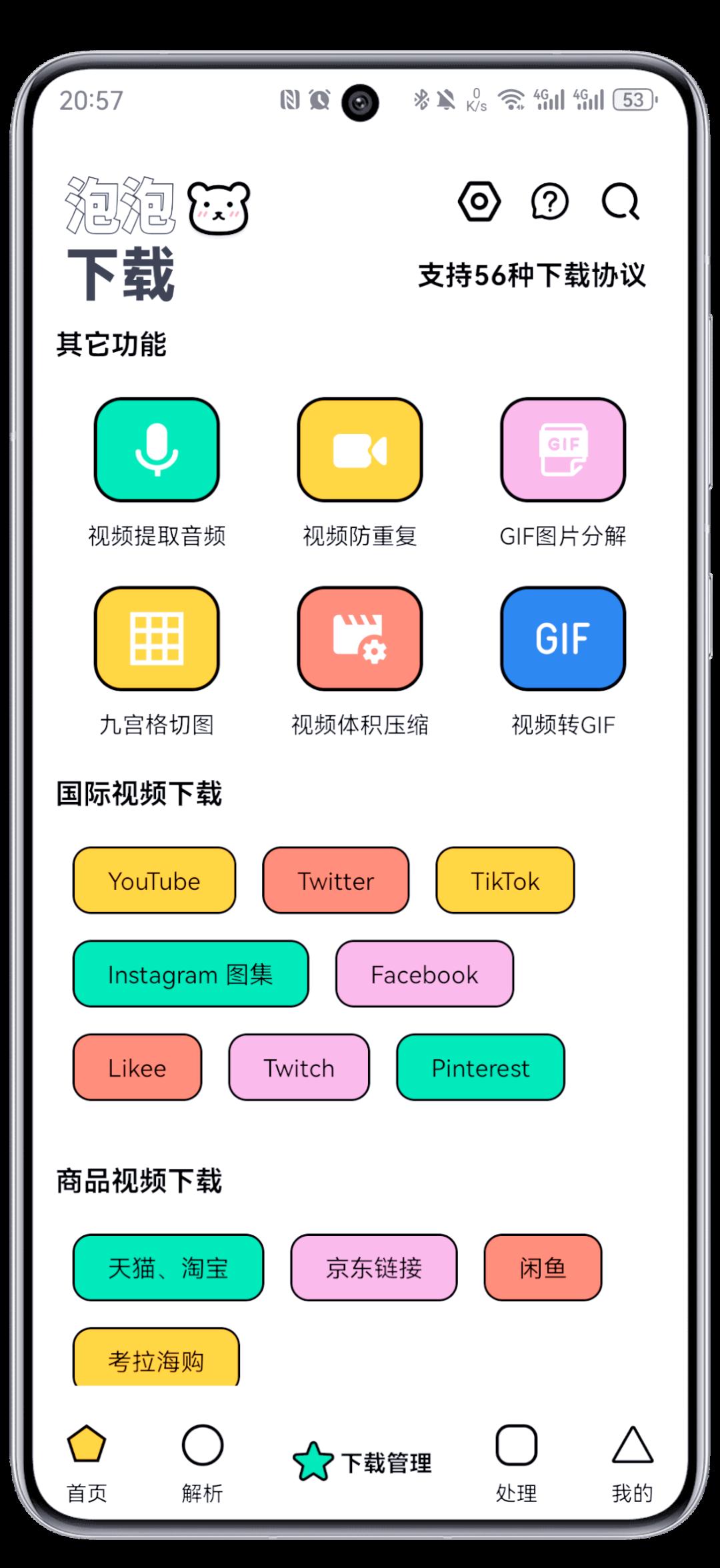Choose the Facebook chip
Image resolution: width=720 pixels, height=1568 pixels.
[x=425, y=974]
